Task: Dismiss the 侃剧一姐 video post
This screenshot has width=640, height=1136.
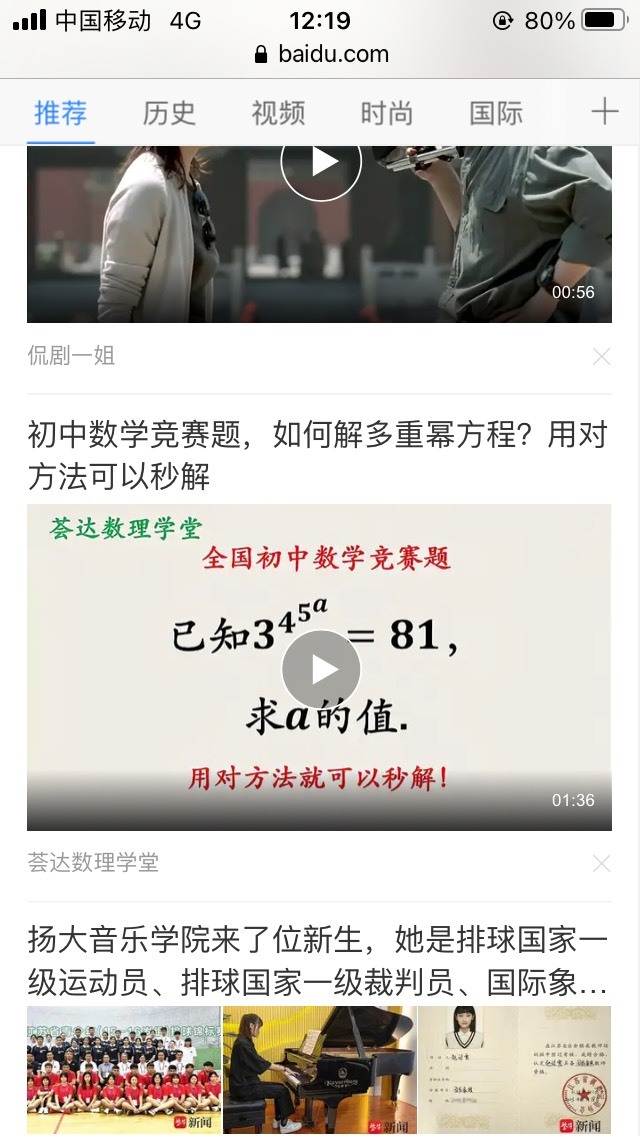Action: coord(602,356)
